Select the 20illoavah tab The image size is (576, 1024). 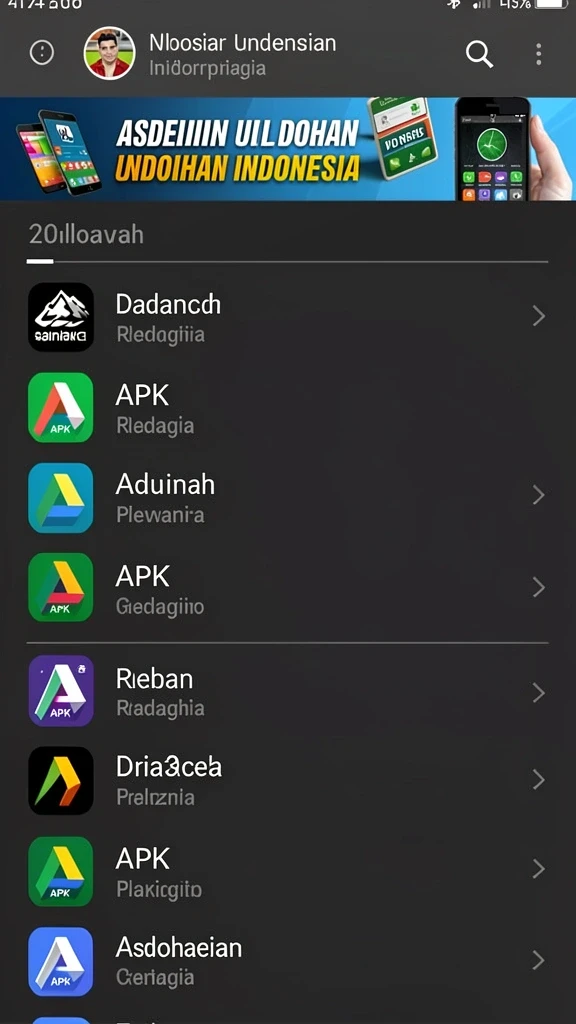(86, 234)
